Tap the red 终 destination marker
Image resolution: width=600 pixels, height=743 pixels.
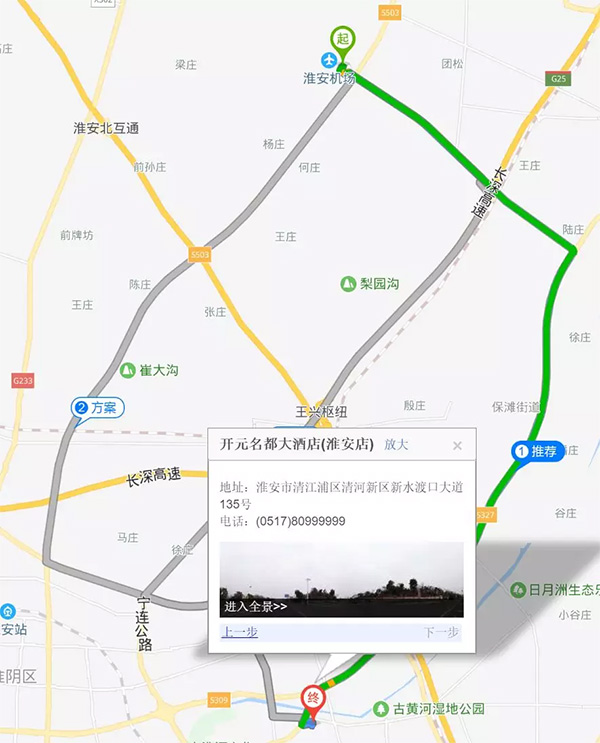click(x=314, y=696)
